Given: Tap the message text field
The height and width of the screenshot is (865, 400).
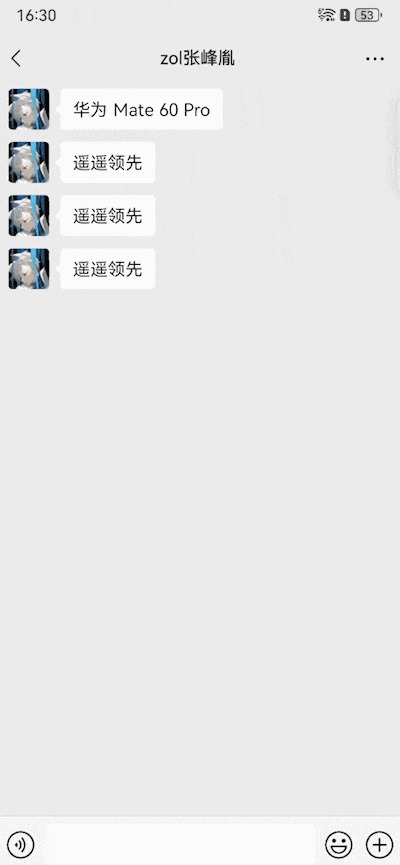Looking at the screenshot, I should tap(180, 844).
